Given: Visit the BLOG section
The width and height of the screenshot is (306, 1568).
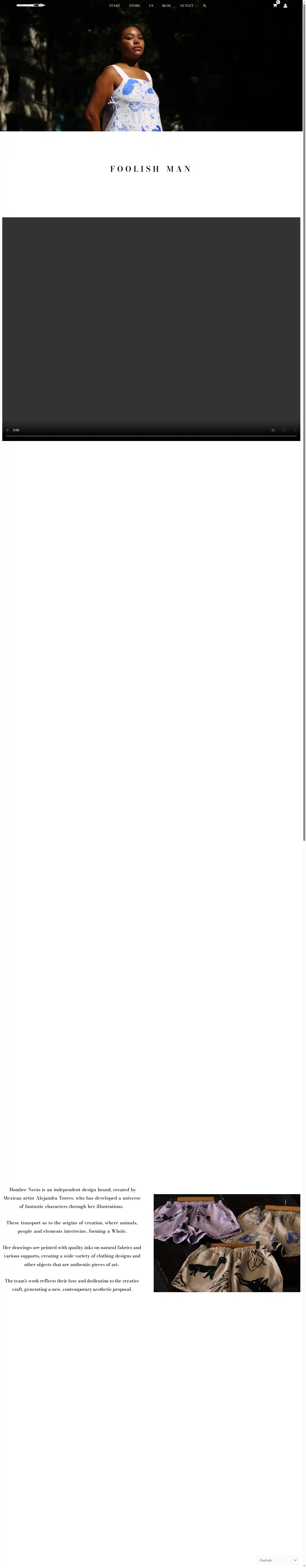Looking at the screenshot, I should click(x=167, y=5).
